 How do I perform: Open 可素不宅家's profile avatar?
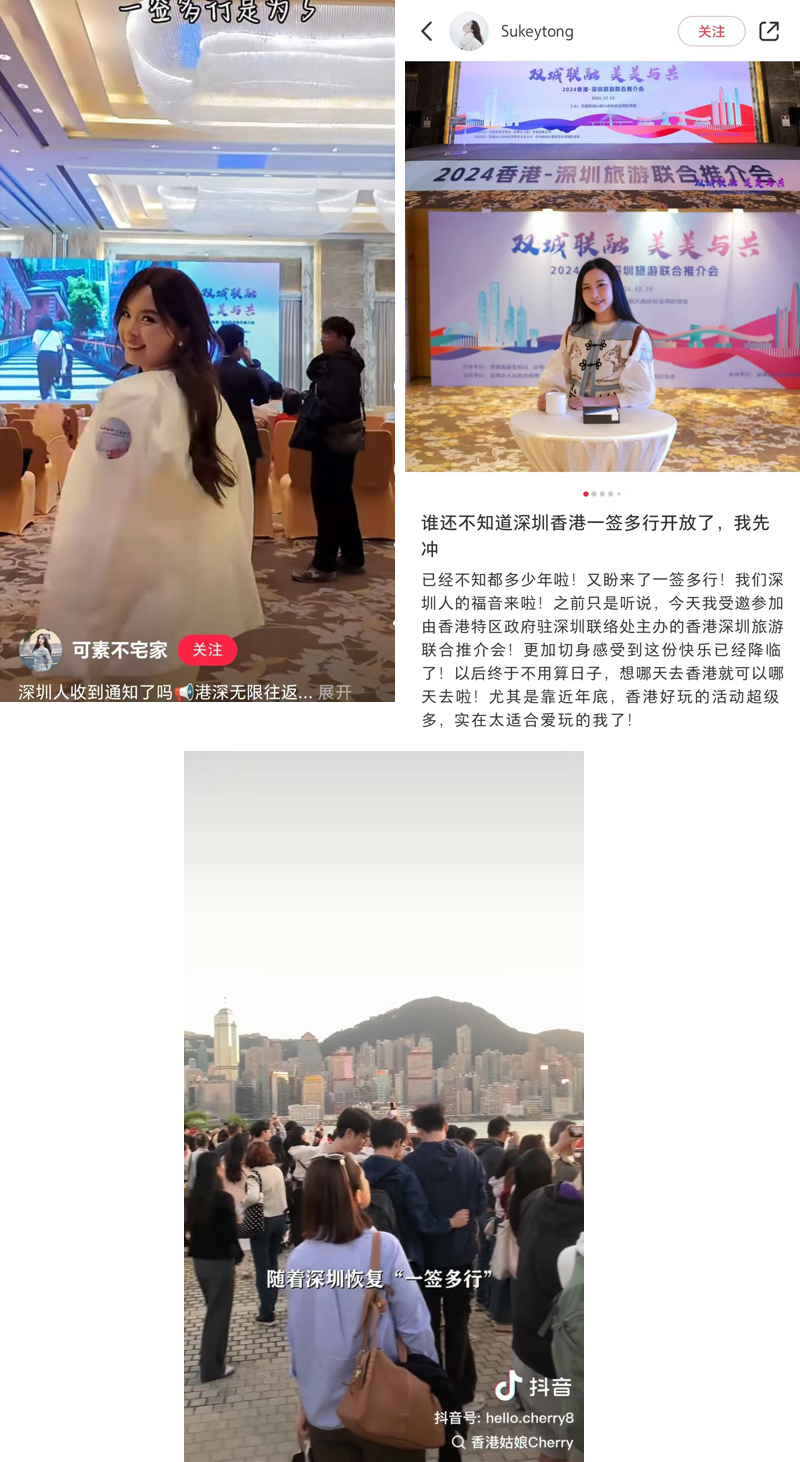click(41, 650)
